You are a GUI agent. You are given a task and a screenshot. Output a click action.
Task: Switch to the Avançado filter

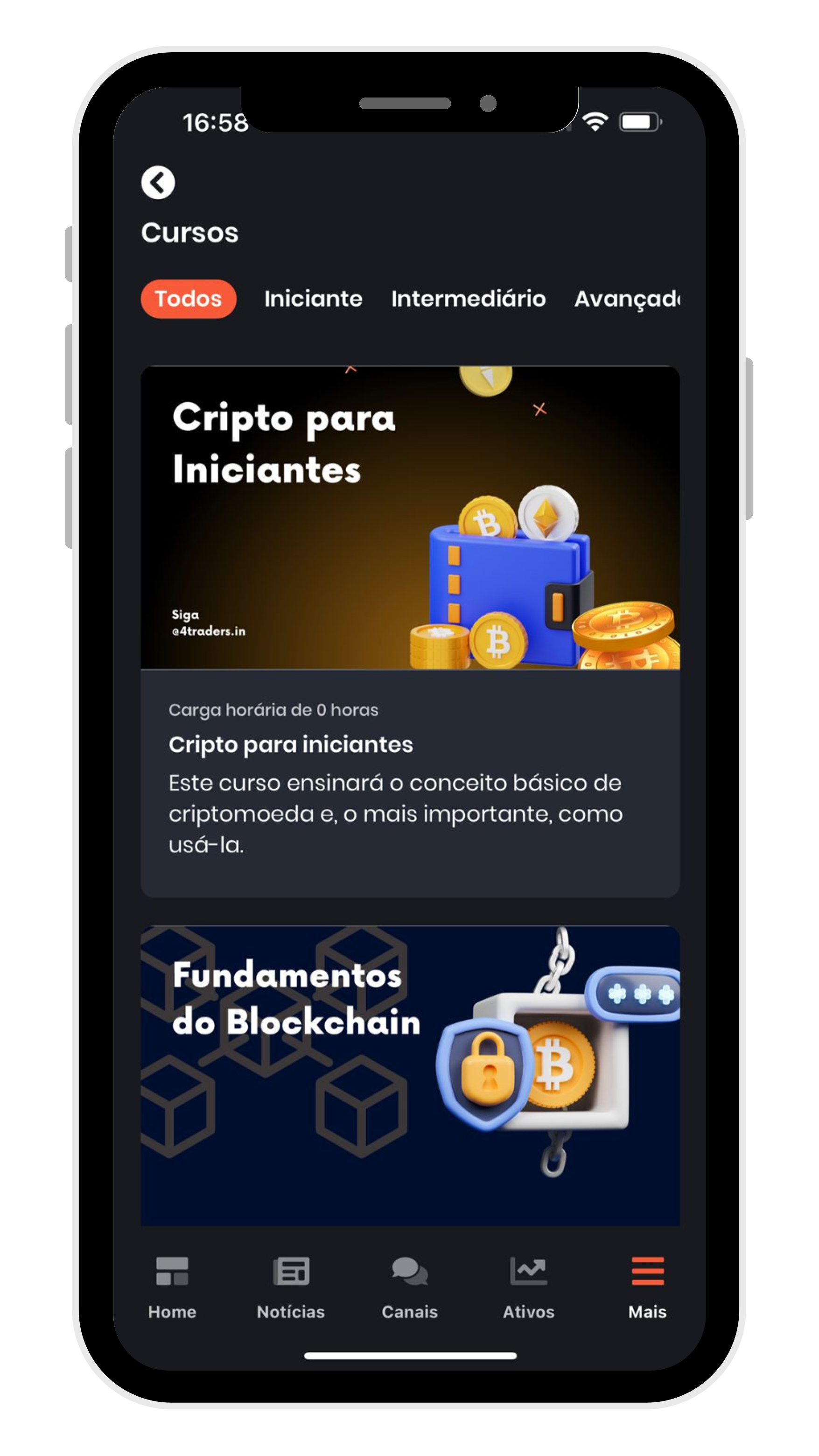coord(626,299)
